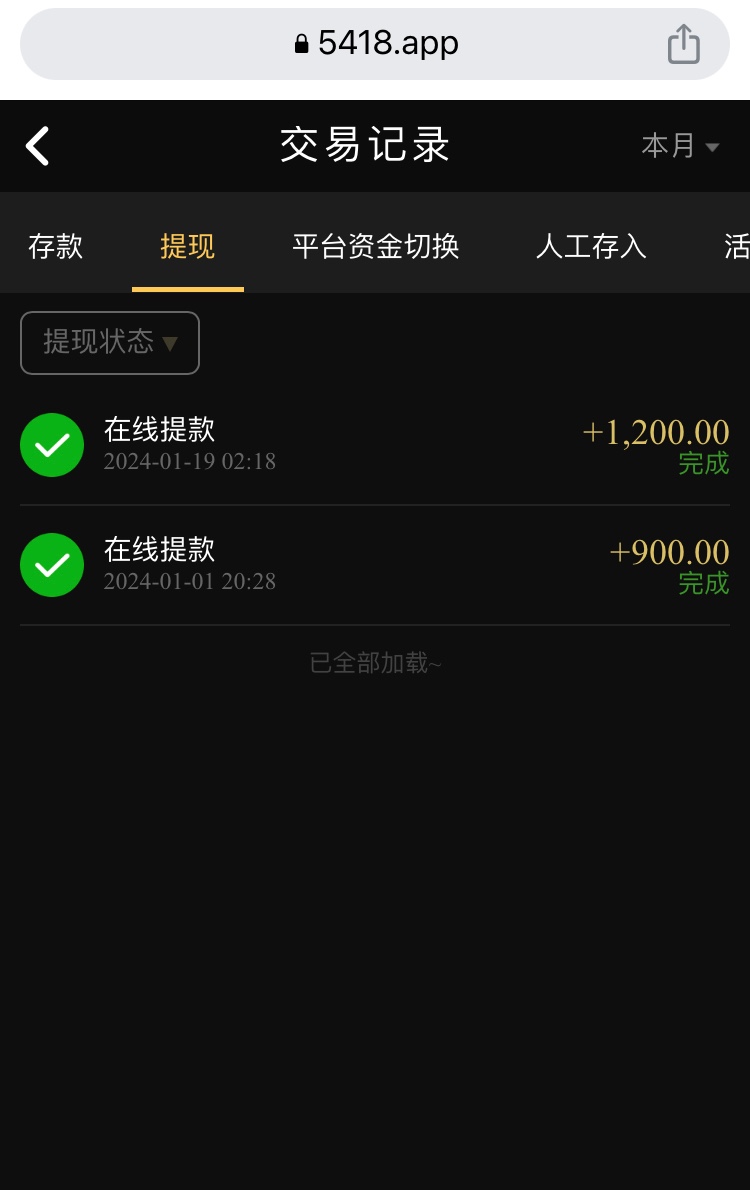Switch to the 存款 tab
Screen dimensions: 750x1190
click(55, 247)
